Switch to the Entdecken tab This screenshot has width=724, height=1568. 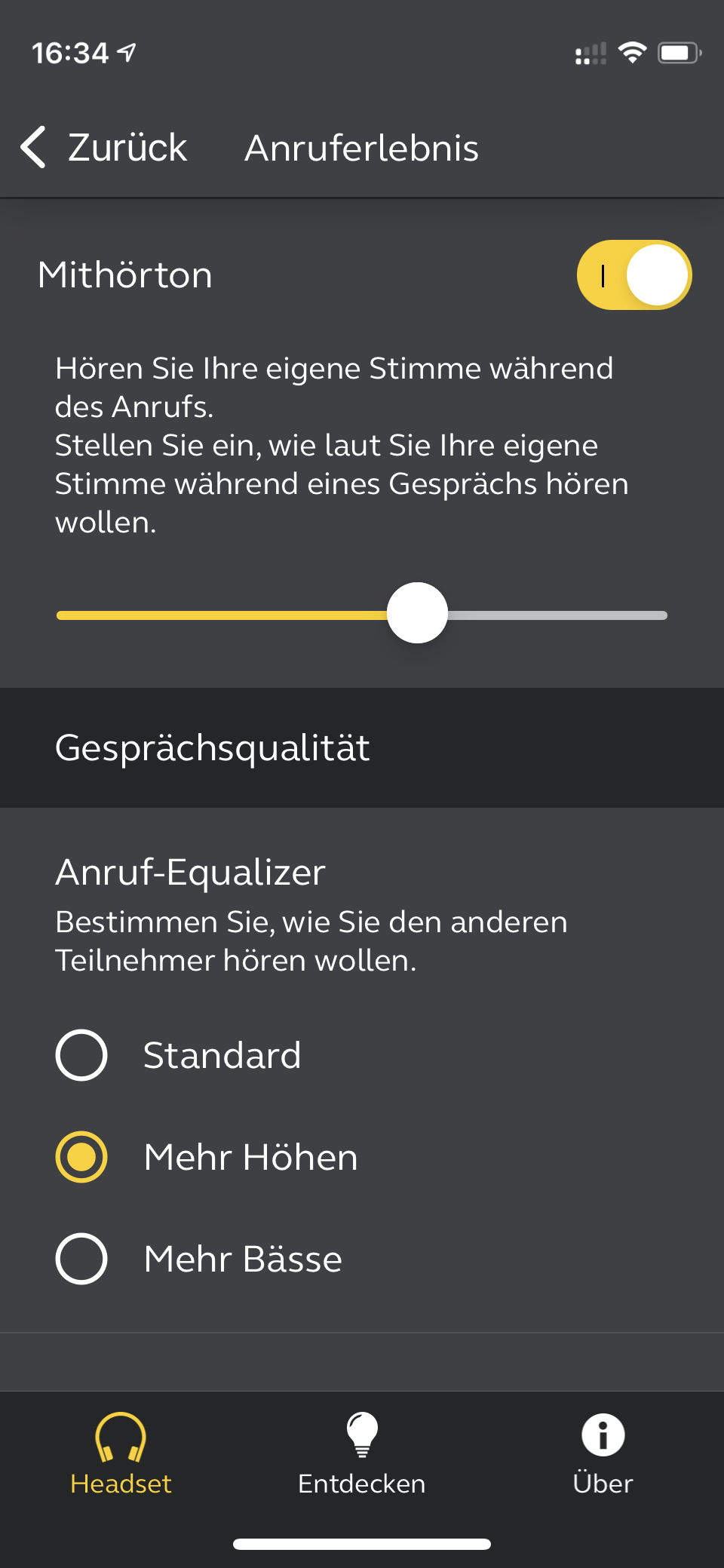(x=362, y=1454)
